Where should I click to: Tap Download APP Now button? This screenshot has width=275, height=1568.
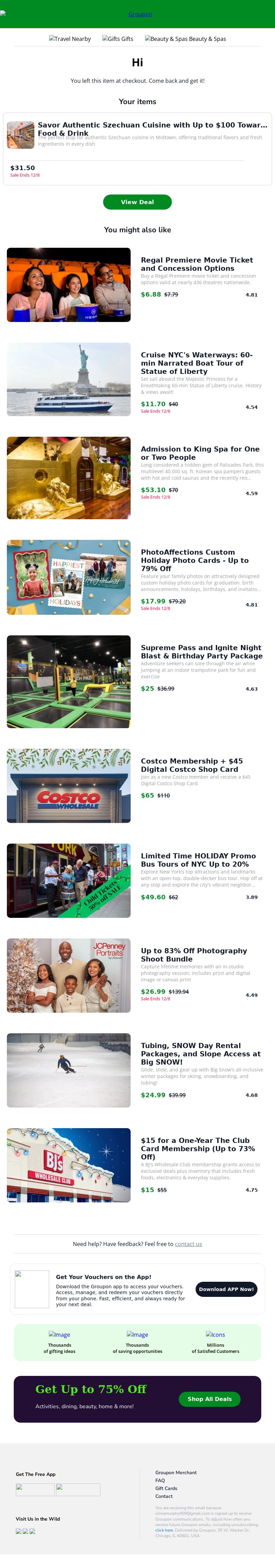coord(226,1289)
